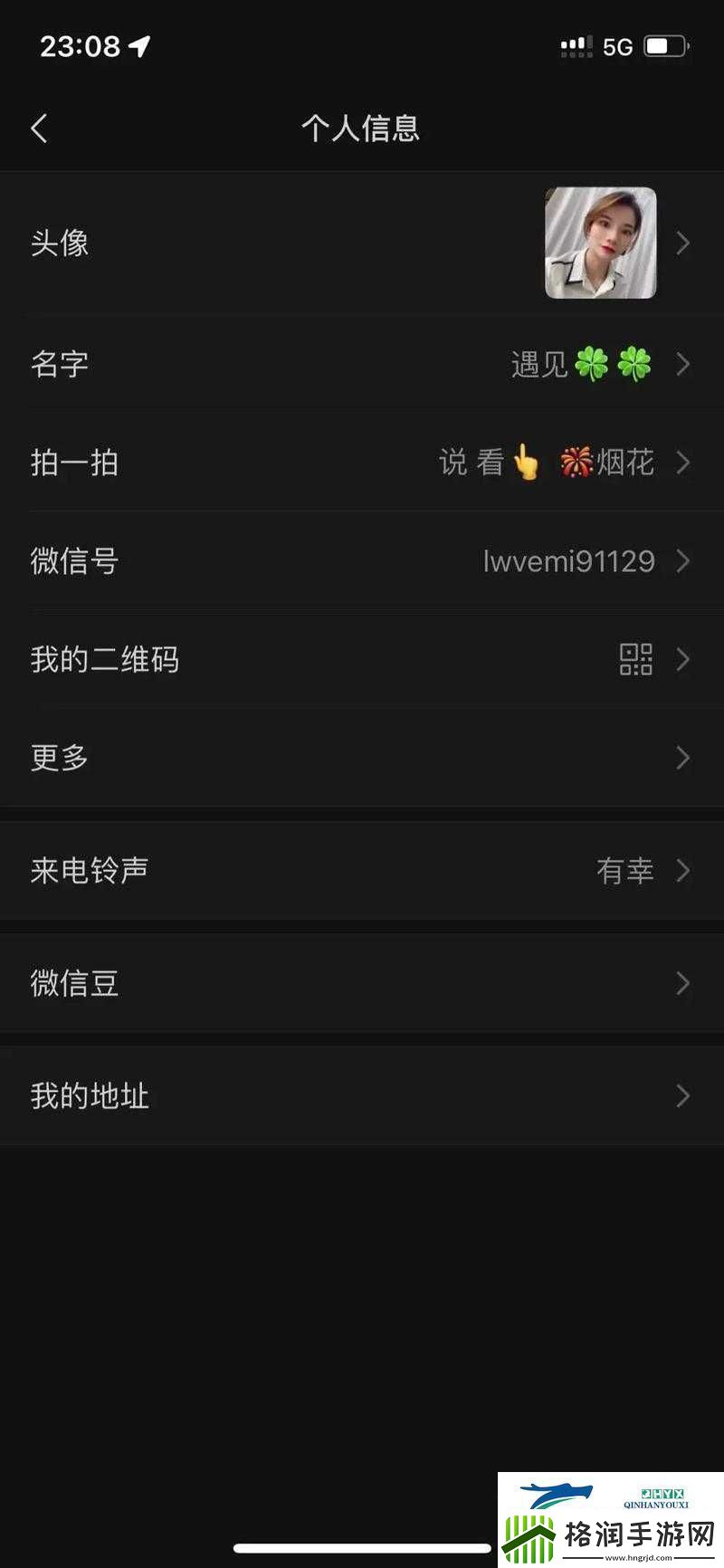The image size is (724, 1568).
Task: Expand the 更多 section
Action: [362, 758]
